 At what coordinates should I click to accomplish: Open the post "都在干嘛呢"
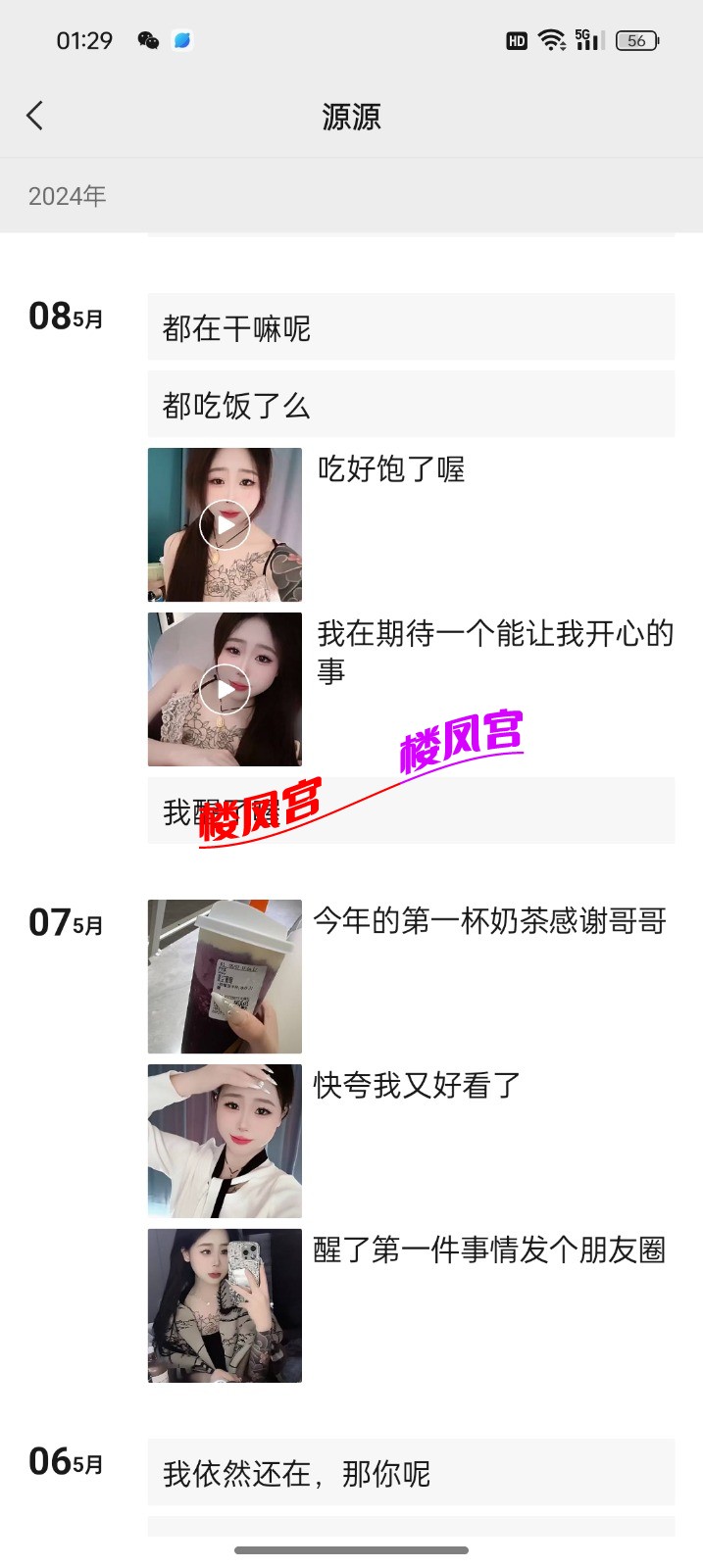[410, 327]
